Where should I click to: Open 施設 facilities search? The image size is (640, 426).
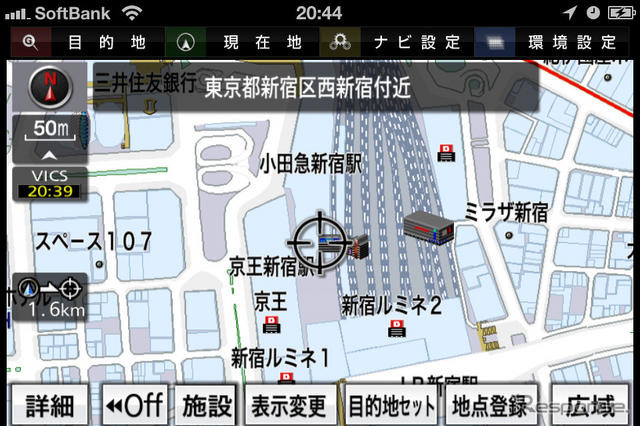tap(207, 406)
